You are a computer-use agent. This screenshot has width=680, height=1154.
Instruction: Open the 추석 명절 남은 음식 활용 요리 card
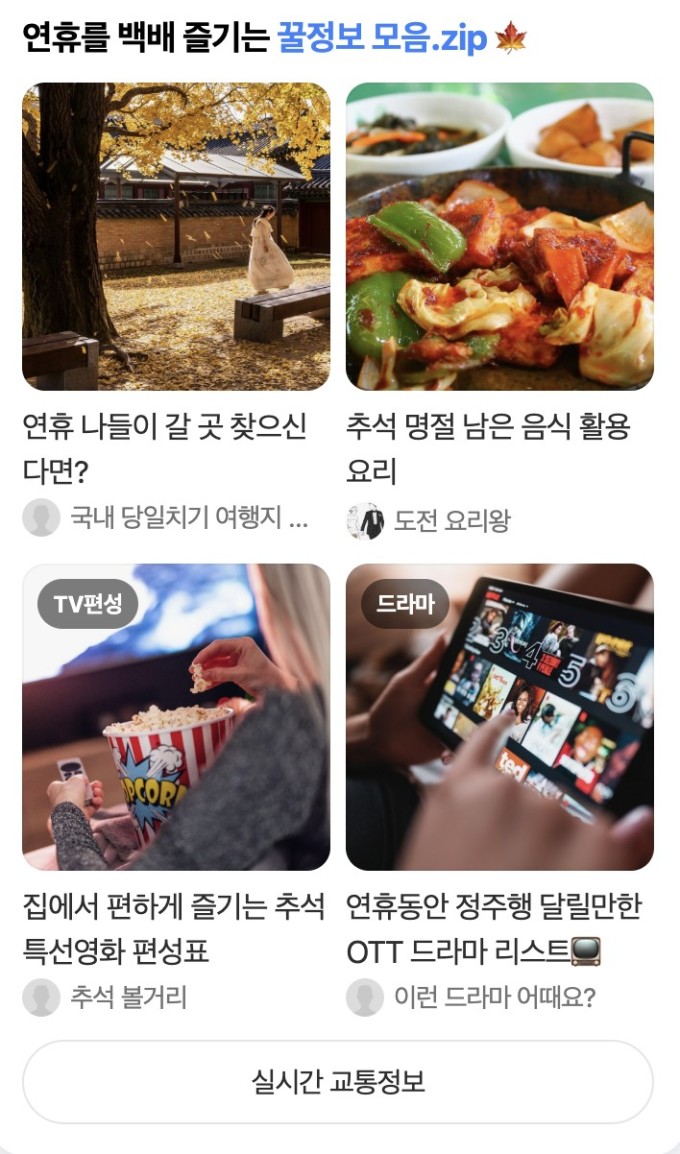click(499, 236)
